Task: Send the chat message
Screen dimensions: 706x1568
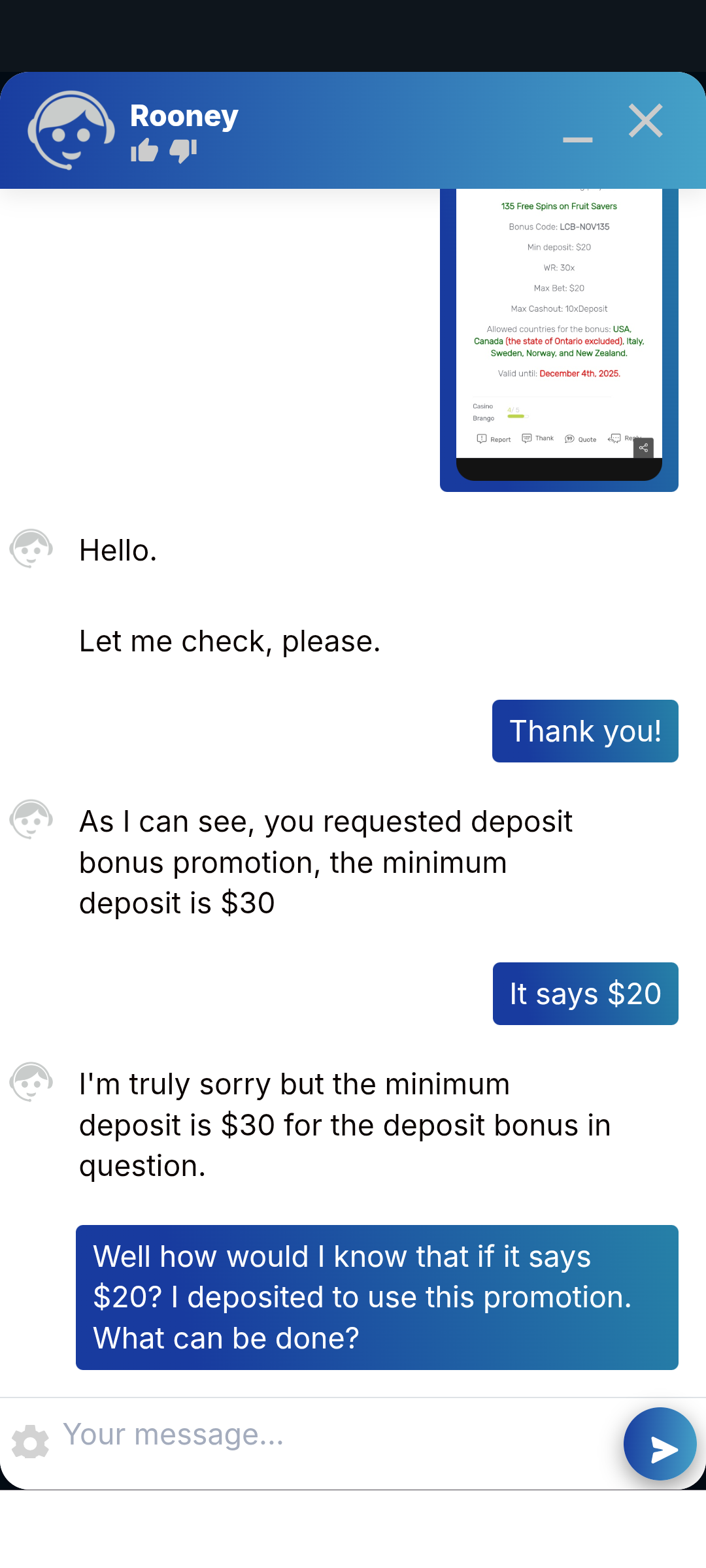Action: 660,1444
